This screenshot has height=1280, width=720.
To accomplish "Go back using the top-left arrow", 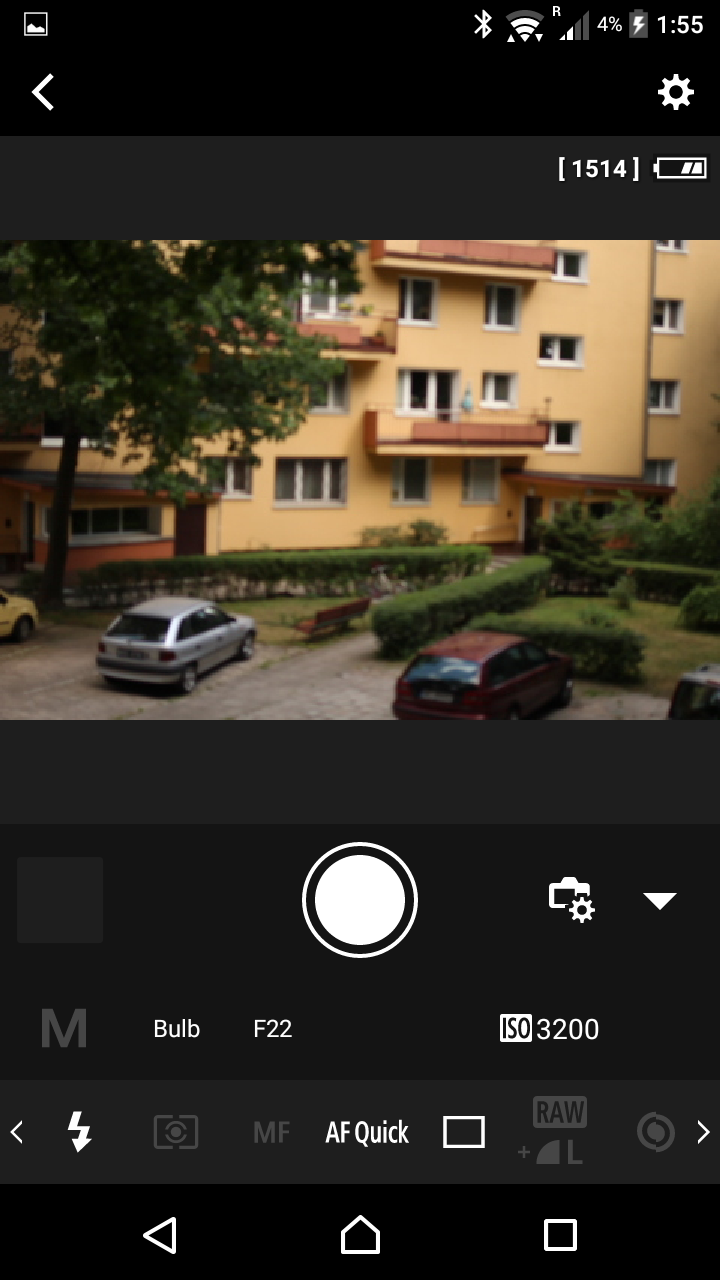I will [43, 92].
